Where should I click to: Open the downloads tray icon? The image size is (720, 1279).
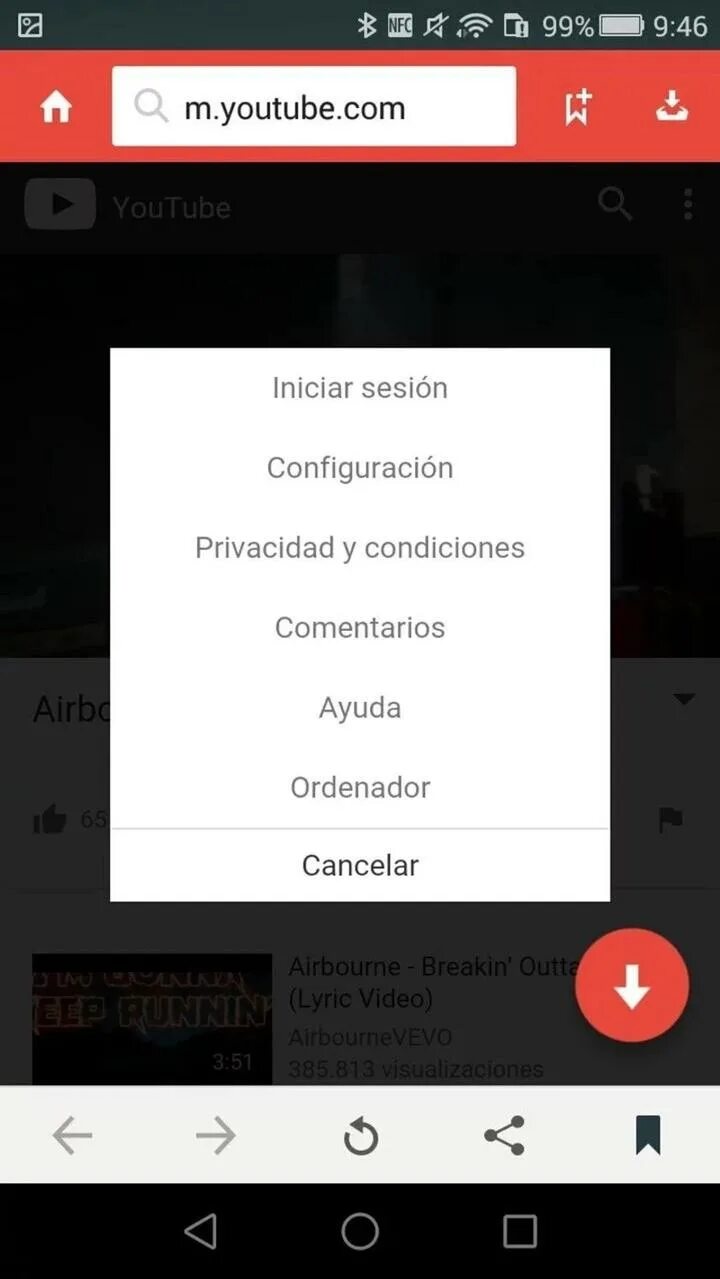pos(672,107)
